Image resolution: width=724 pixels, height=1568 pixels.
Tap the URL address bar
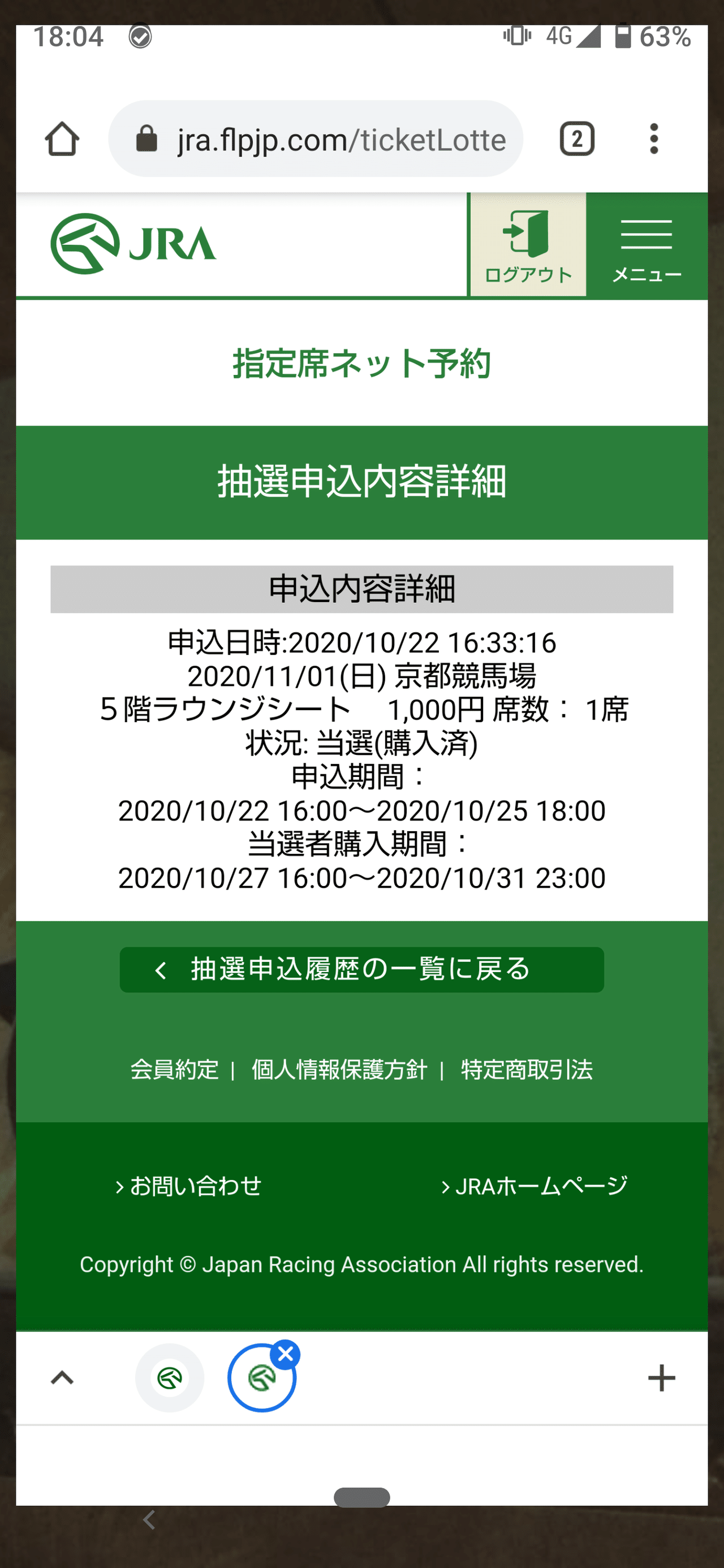316,139
